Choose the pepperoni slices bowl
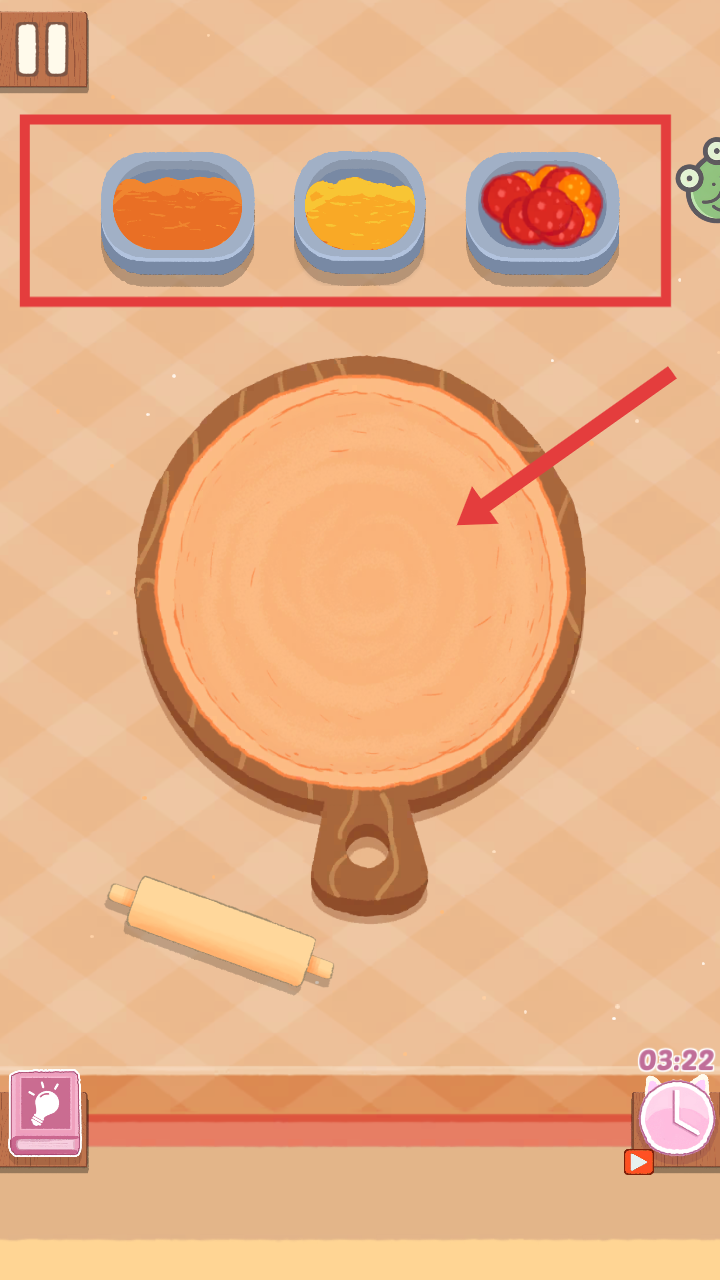Screen dimensions: 720x1280 tap(542, 213)
